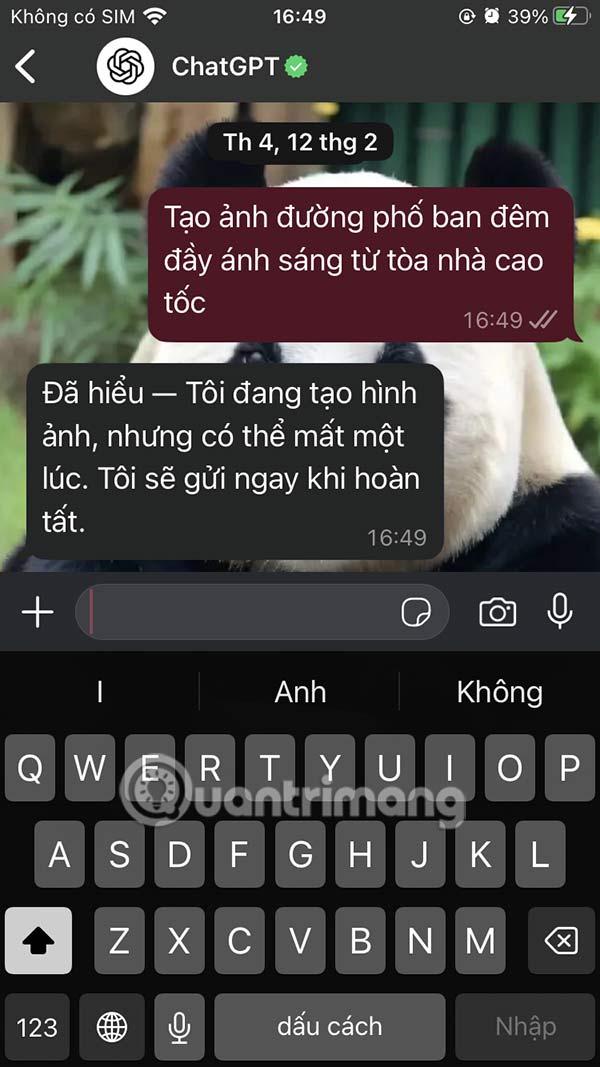The height and width of the screenshot is (1067, 600).
Task: Tap the shift key
Action: click(x=38, y=941)
